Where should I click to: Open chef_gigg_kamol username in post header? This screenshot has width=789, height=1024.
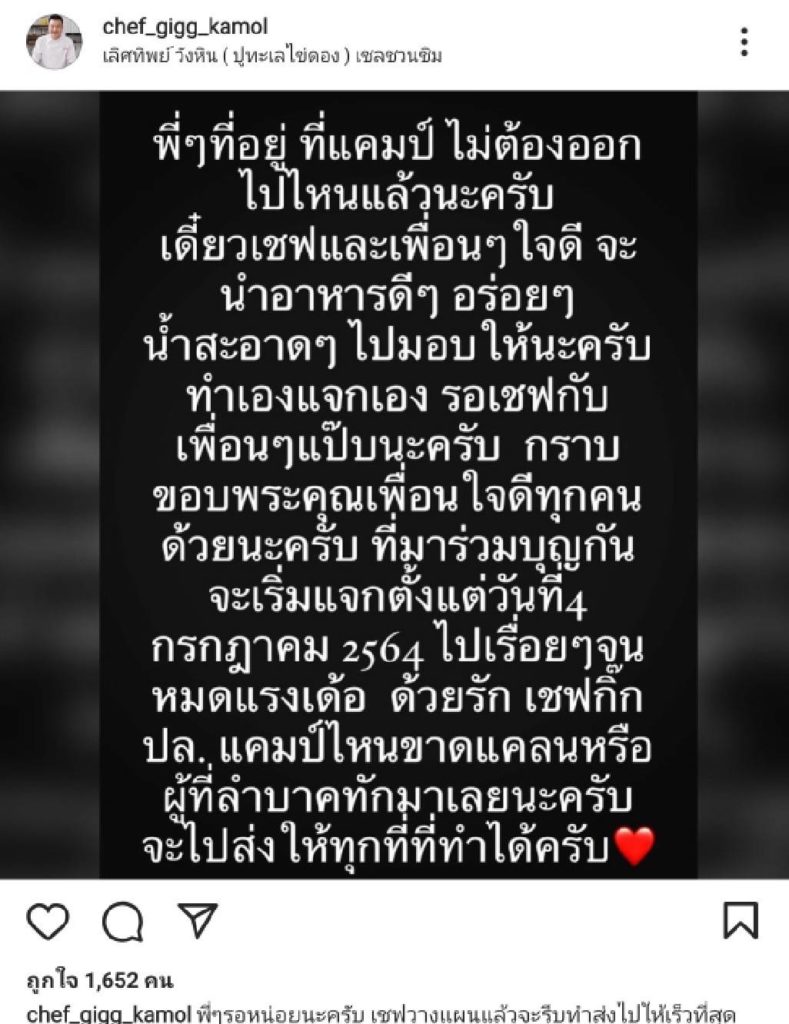184,26
